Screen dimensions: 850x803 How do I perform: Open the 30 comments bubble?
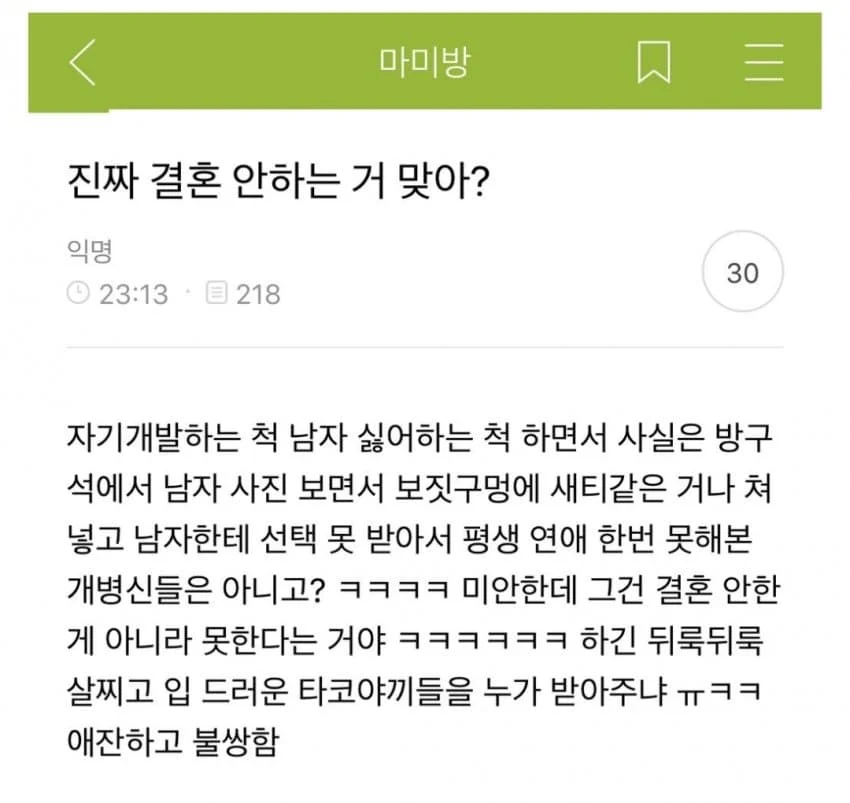[742, 273]
